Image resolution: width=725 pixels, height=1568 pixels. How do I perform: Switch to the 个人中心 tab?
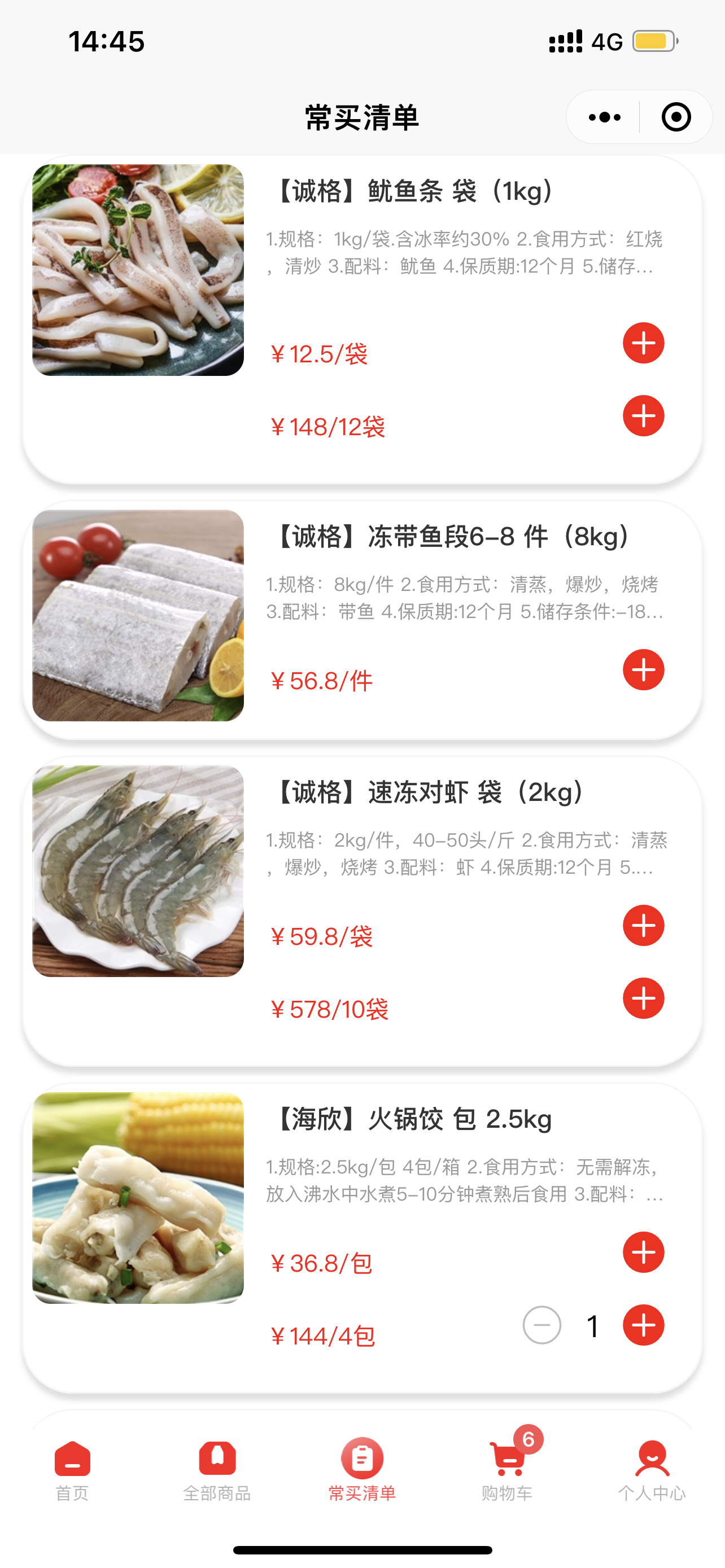coord(652,1470)
